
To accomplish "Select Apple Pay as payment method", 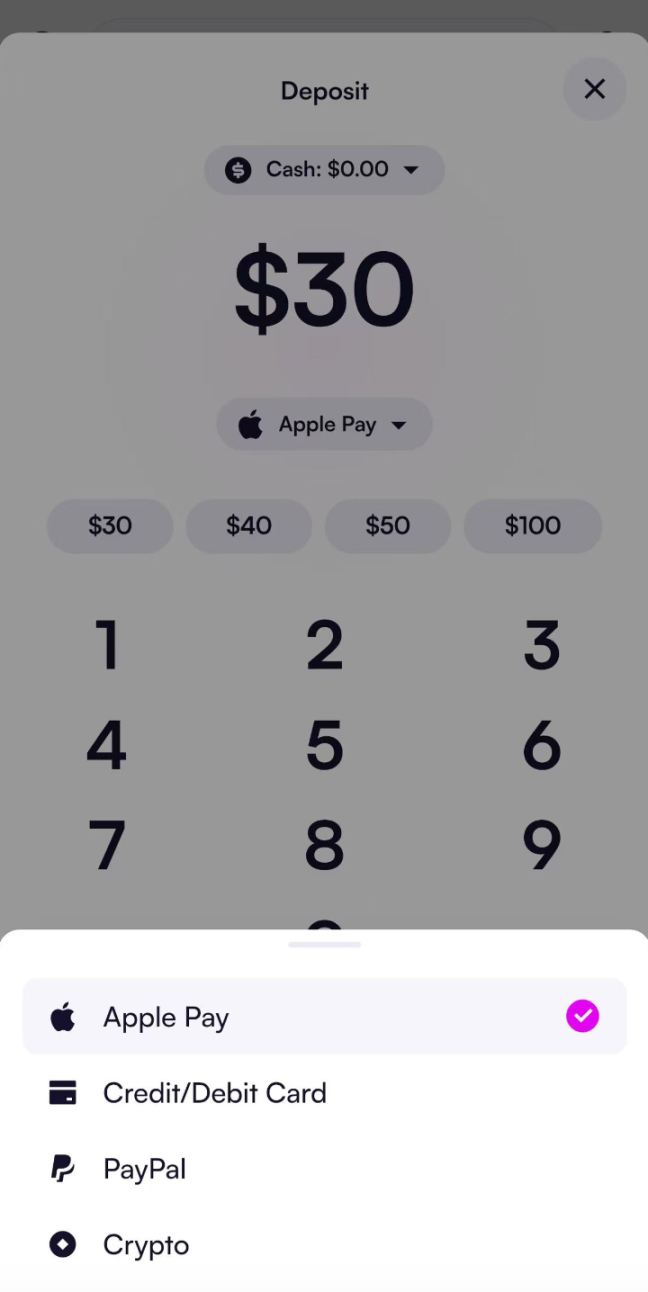I will tap(324, 1017).
